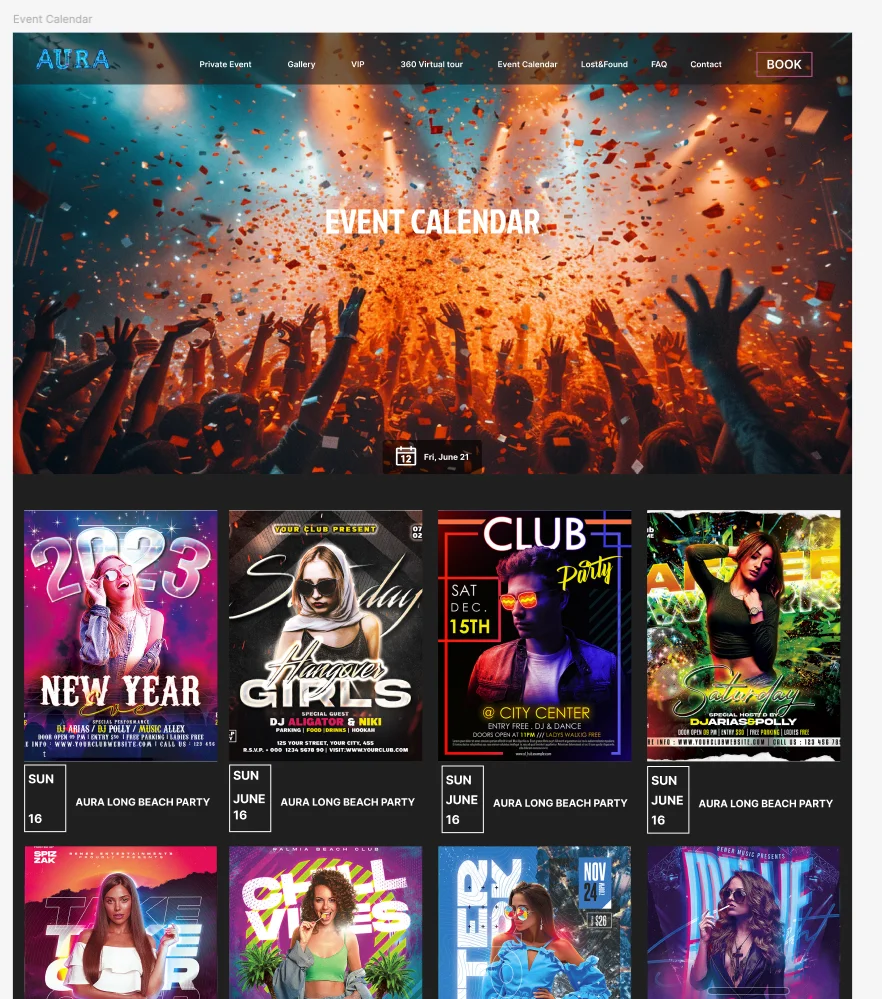Viewport: 882px width, 999px height.
Task: Open the Chill Vibes event poster
Action: (x=325, y=922)
